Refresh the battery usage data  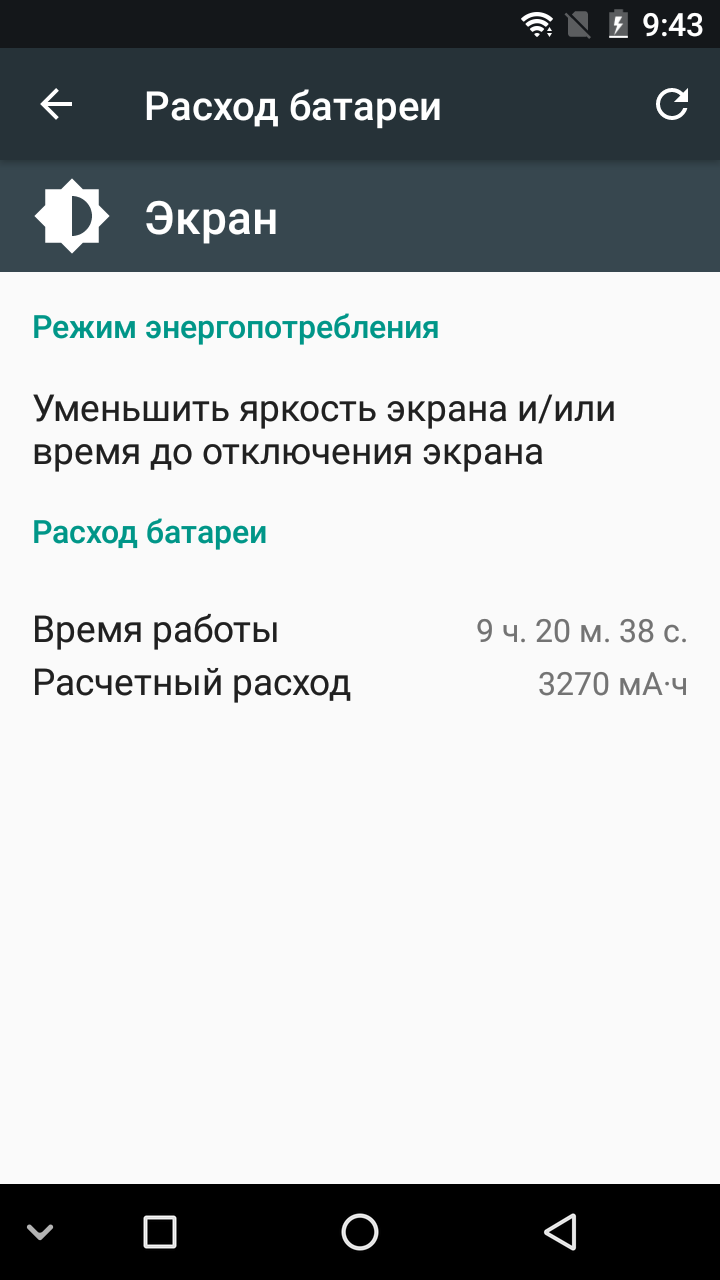[672, 104]
